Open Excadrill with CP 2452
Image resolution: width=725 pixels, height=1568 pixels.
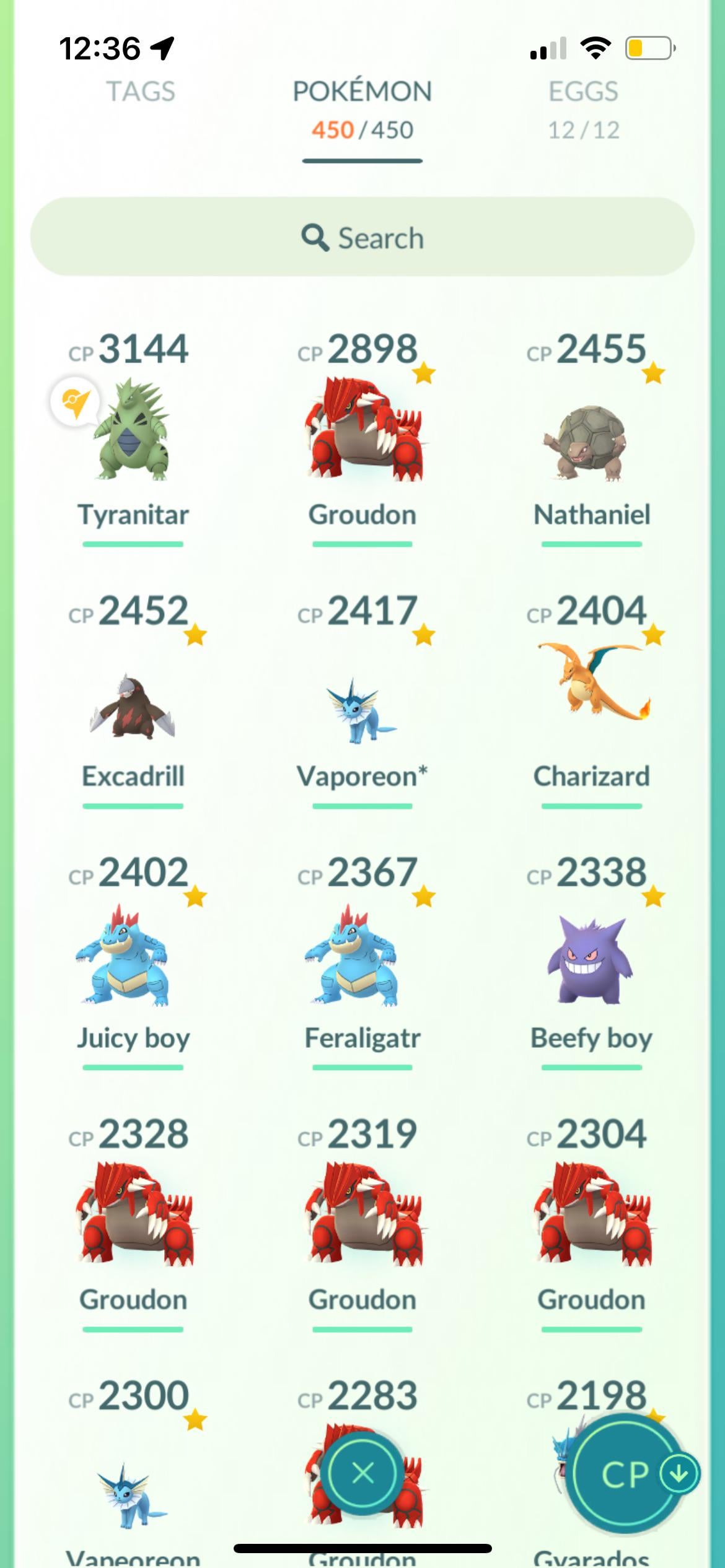(x=132, y=706)
